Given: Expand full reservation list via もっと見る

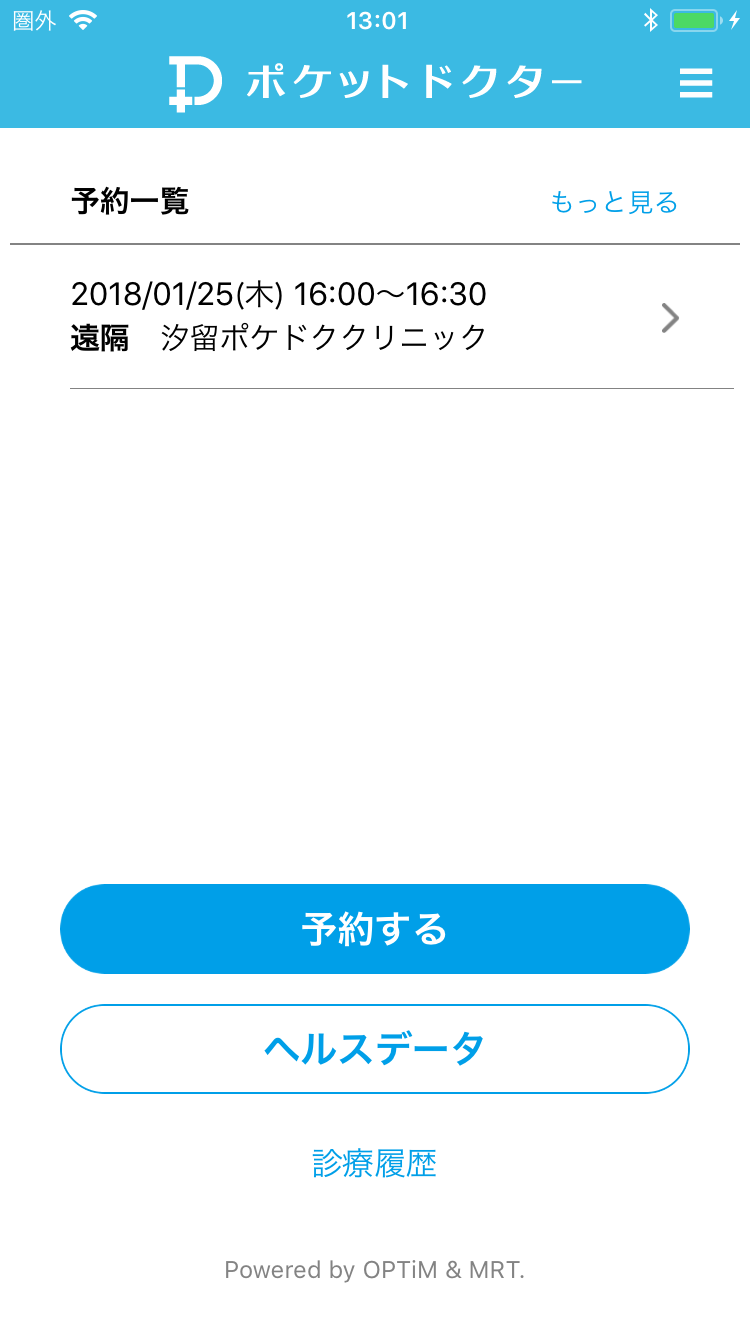Looking at the screenshot, I should pyautogui.click(x=614, y=203).
